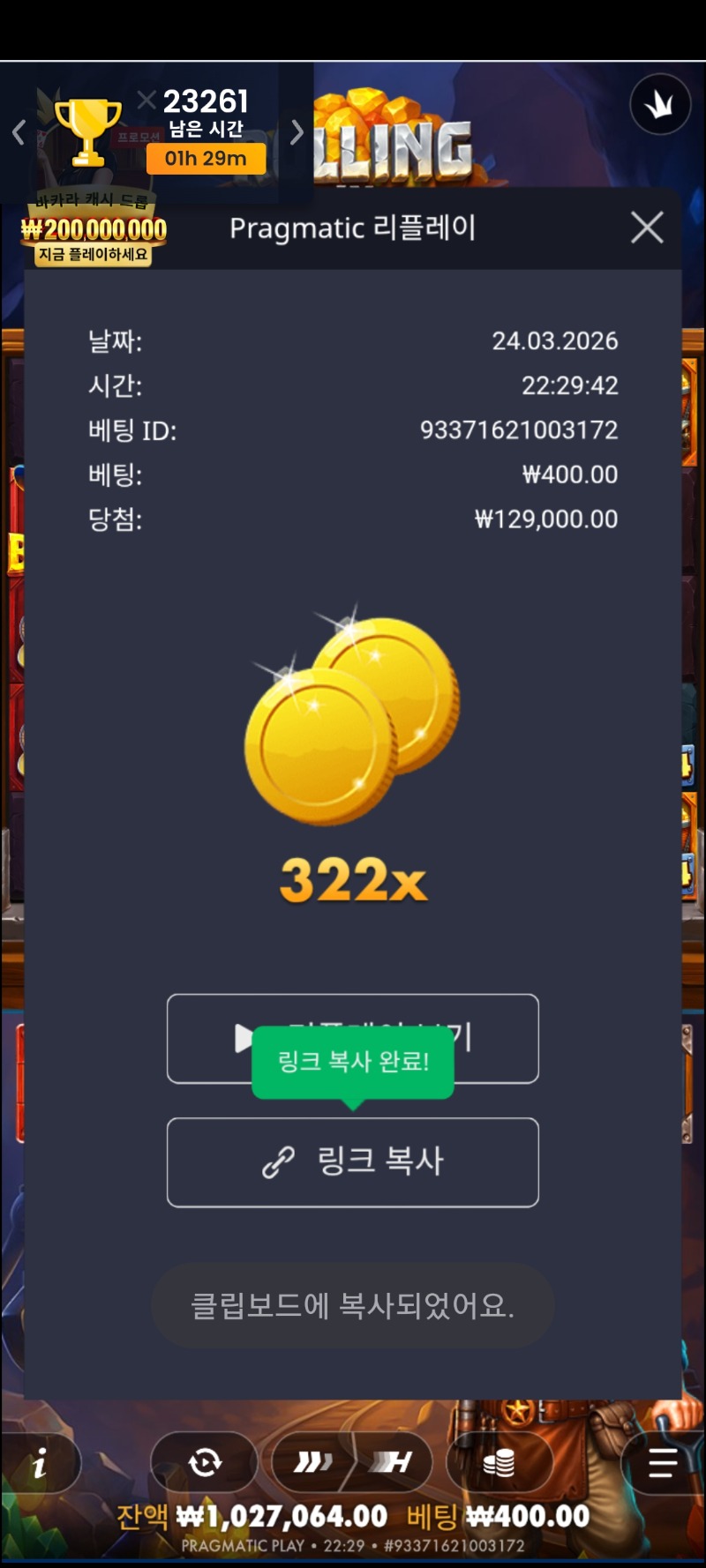Enable quick spin mode
The width and height of the screenshot is (706, 1568).
pos(313,1464)
